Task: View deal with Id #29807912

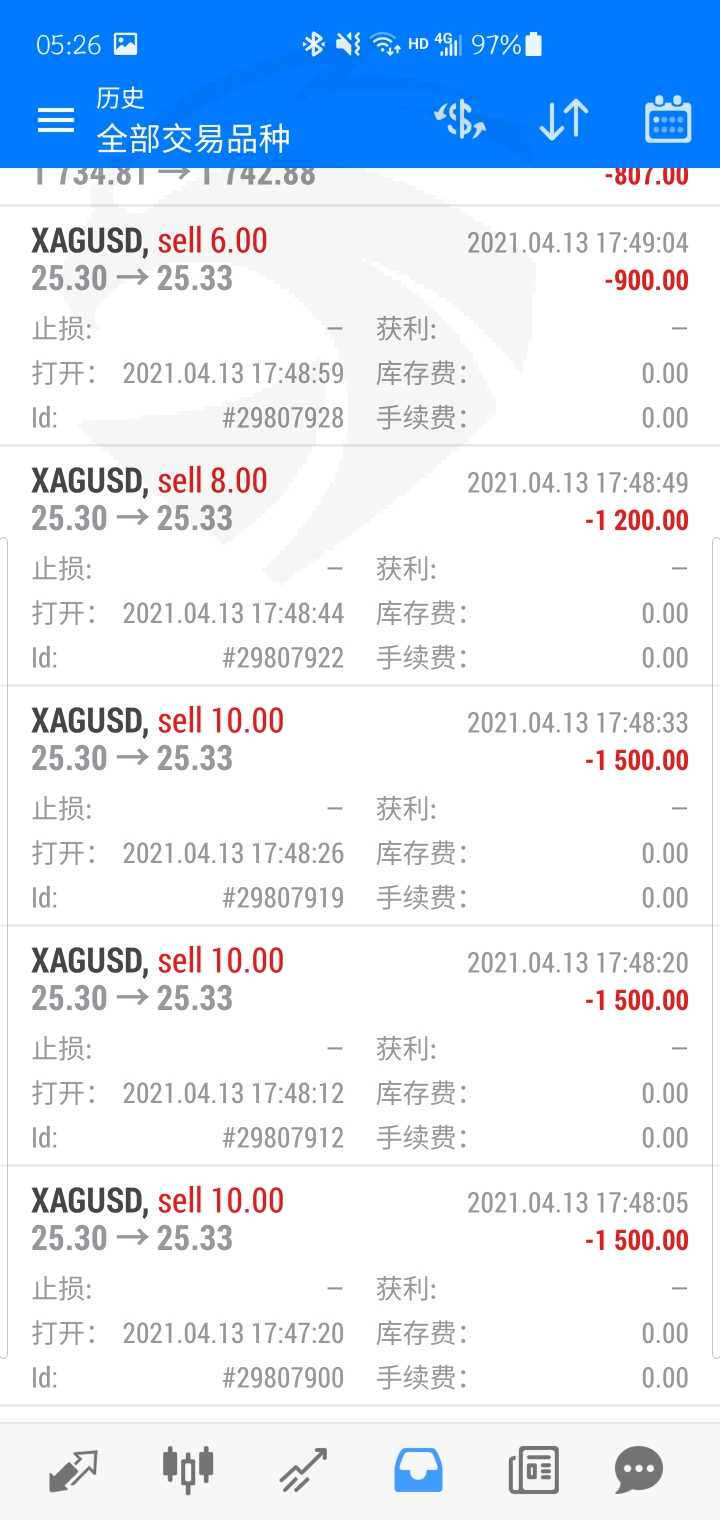Action: pyautogui.click(x=360, y=1046)
